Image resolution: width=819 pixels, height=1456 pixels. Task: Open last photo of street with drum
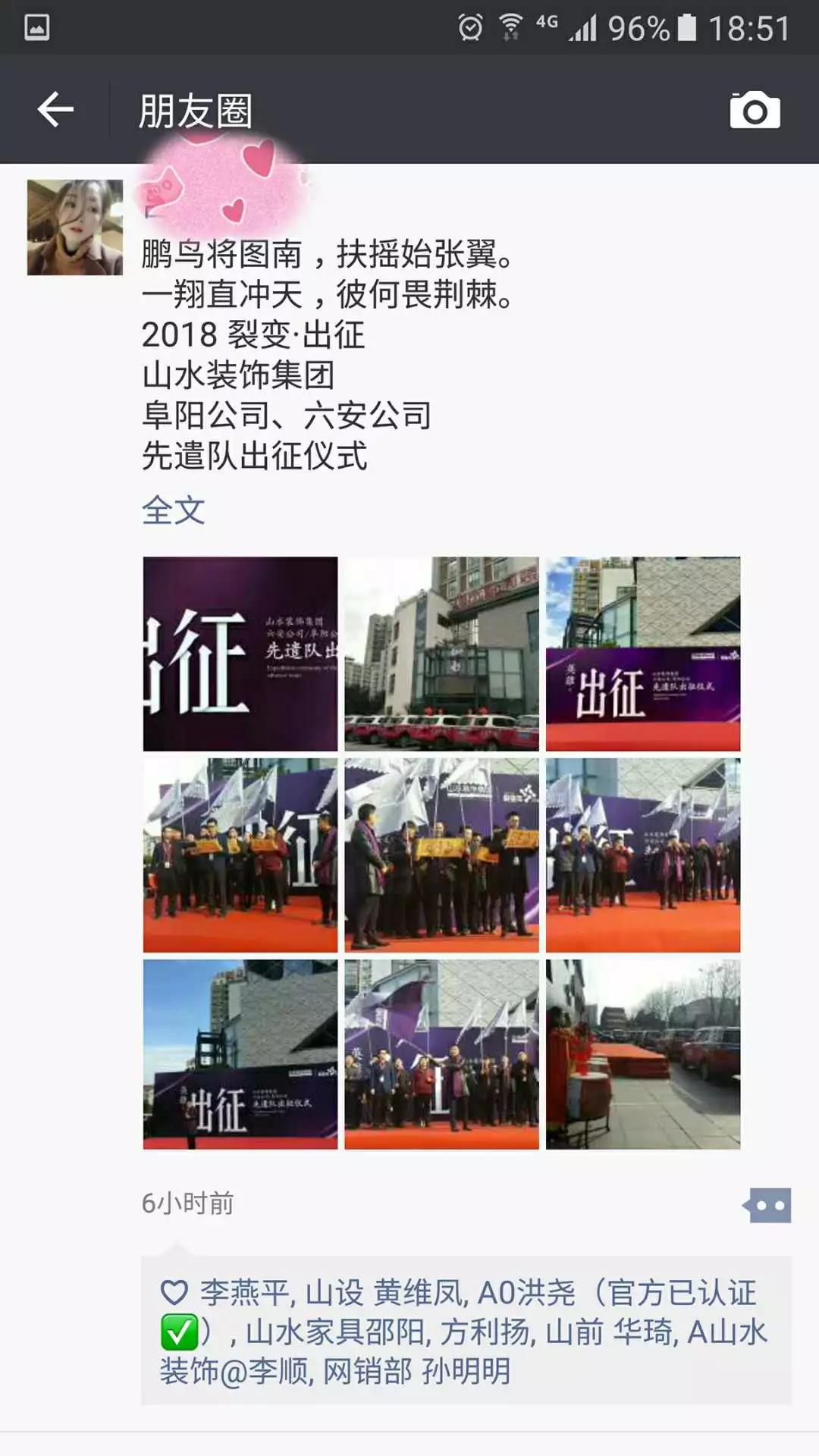click(643, 1054)
